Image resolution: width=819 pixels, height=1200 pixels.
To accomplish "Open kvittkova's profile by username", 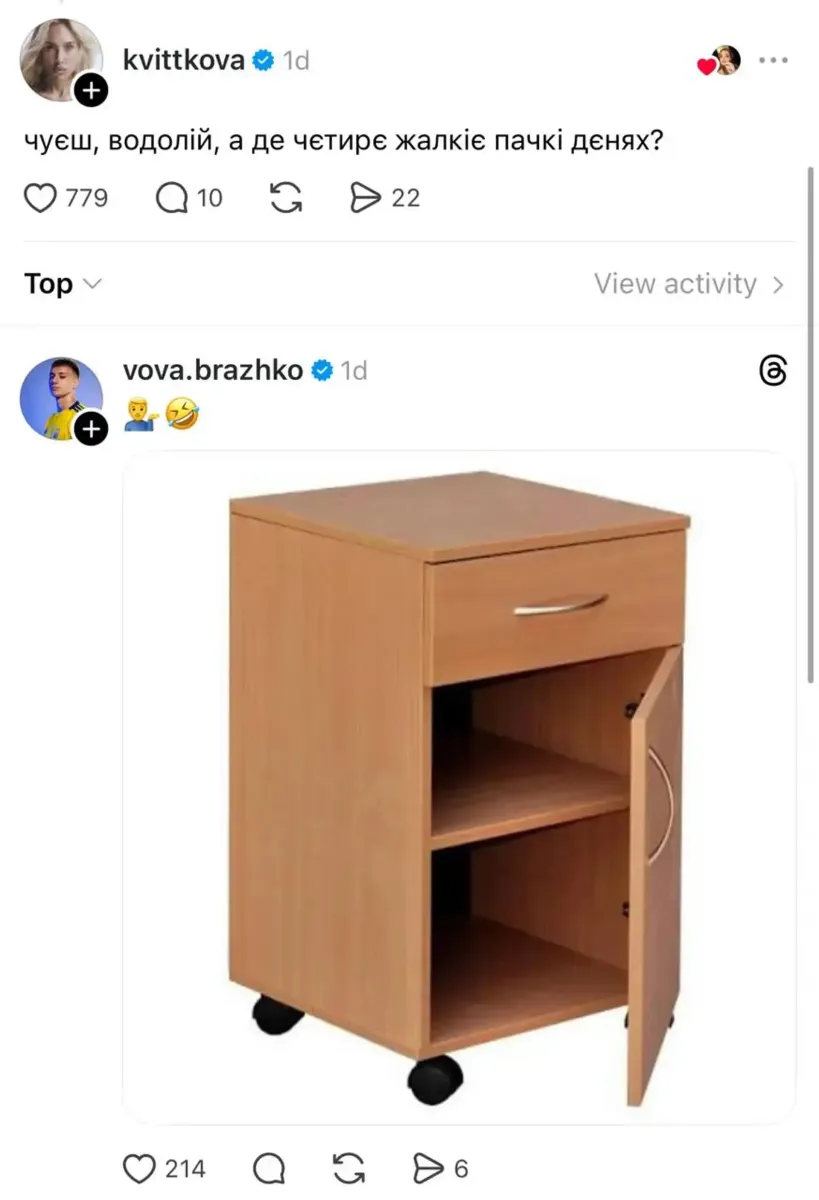I will coord(183,60).
